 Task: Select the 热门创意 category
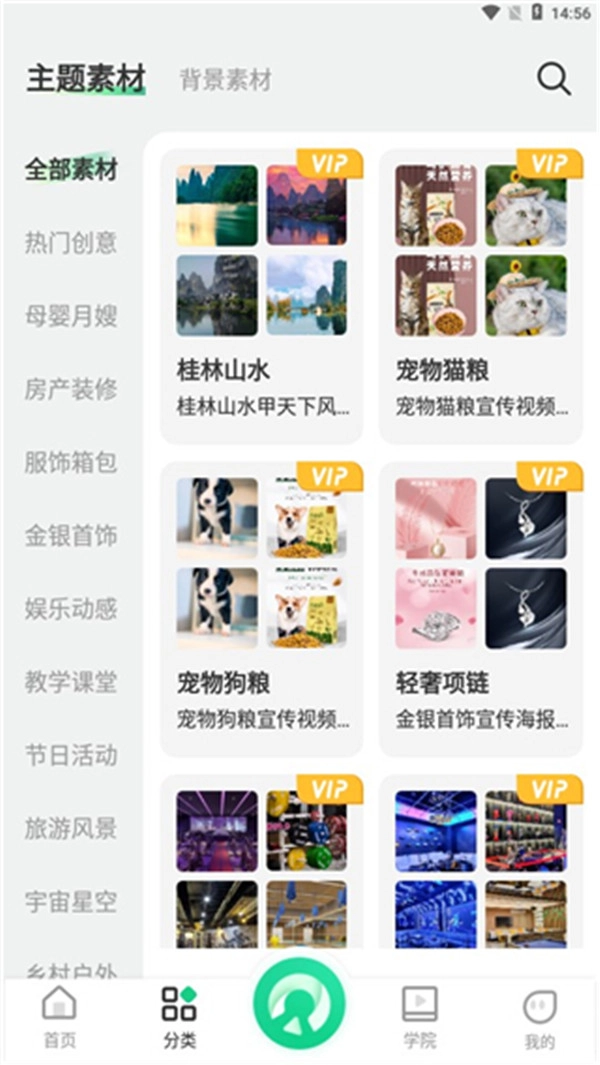(71, 243)
